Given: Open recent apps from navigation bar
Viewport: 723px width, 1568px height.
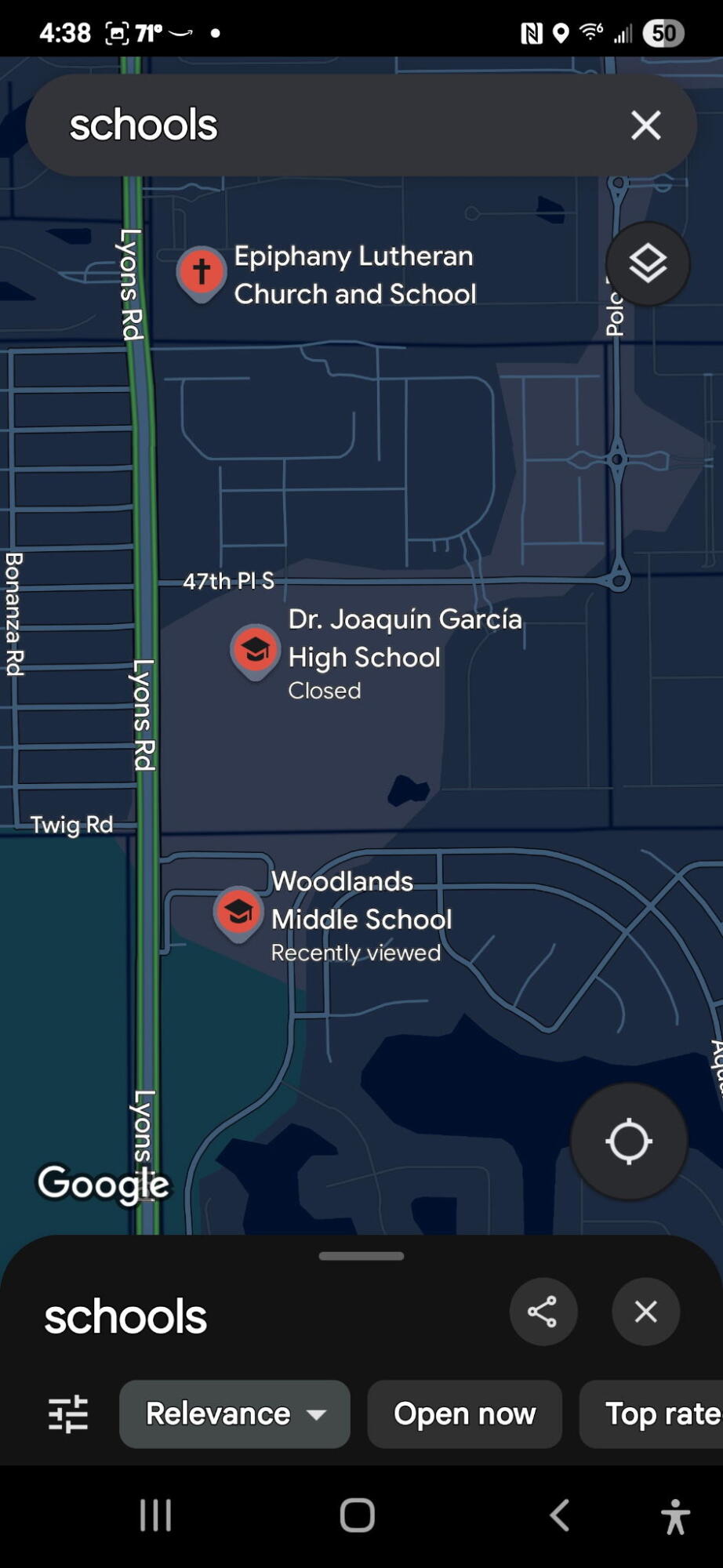Looking at the screenshot, I should click(155, 1515).
